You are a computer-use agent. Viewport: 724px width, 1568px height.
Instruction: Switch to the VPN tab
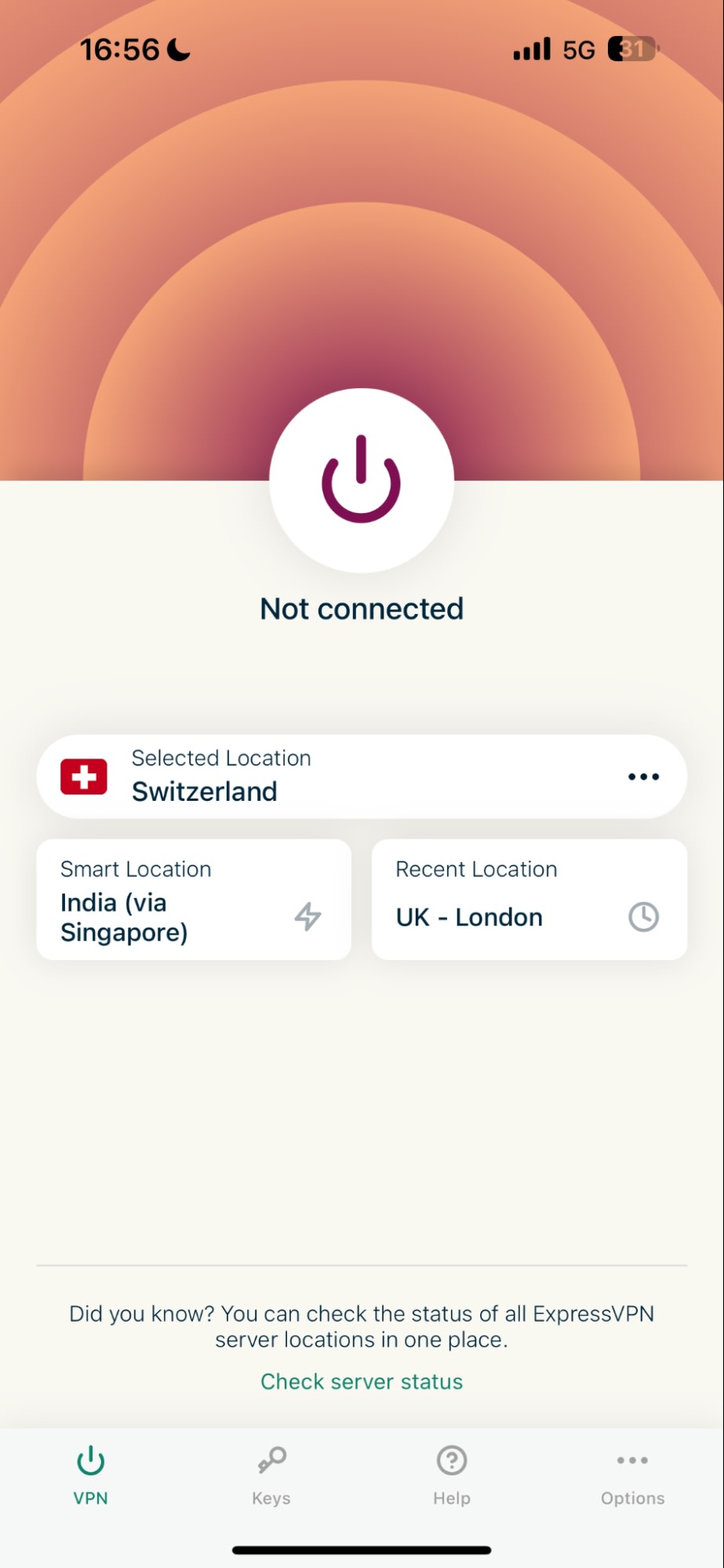tap(91, 1475)
